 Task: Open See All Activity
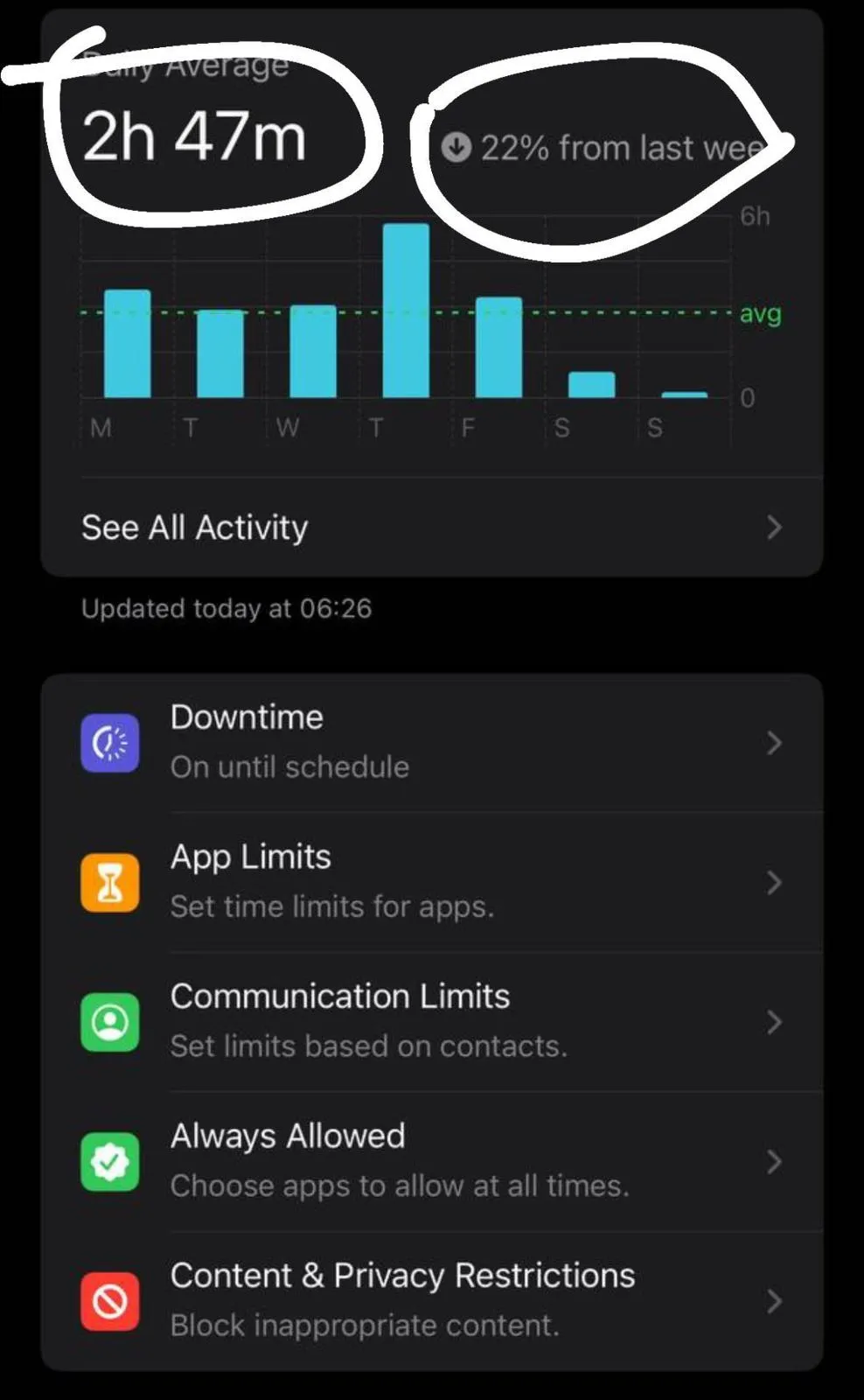pyautogui.click(x=432, y=527)
